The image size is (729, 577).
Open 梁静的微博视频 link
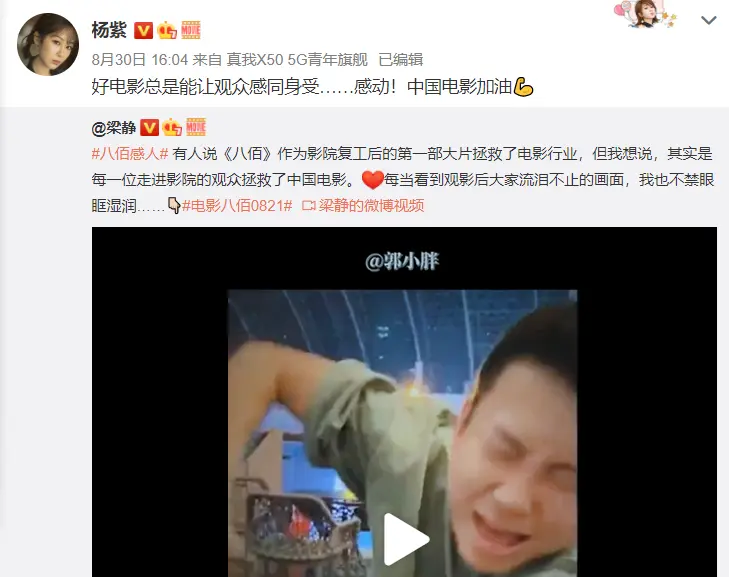point(370,206)
